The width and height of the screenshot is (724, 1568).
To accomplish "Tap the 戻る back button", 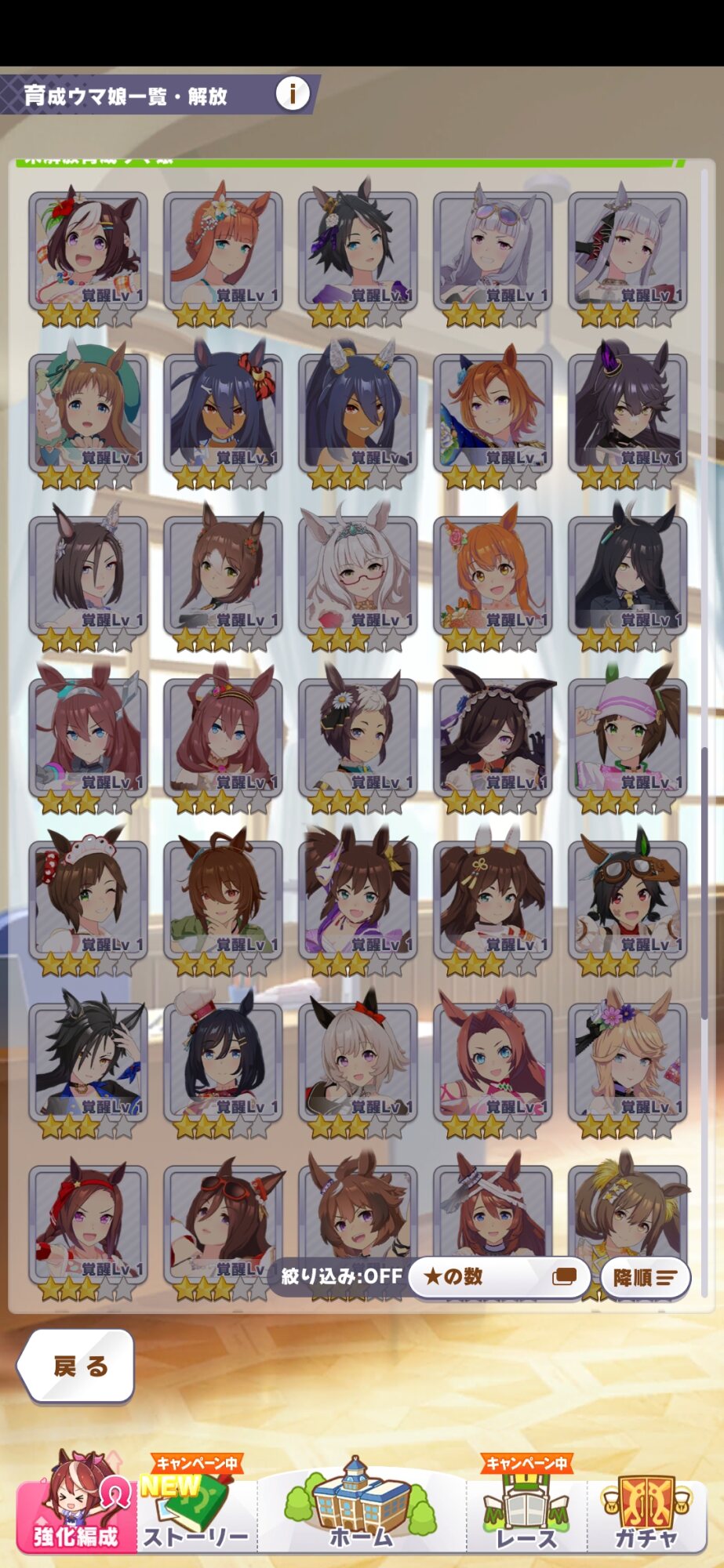I will [77, 1366].
